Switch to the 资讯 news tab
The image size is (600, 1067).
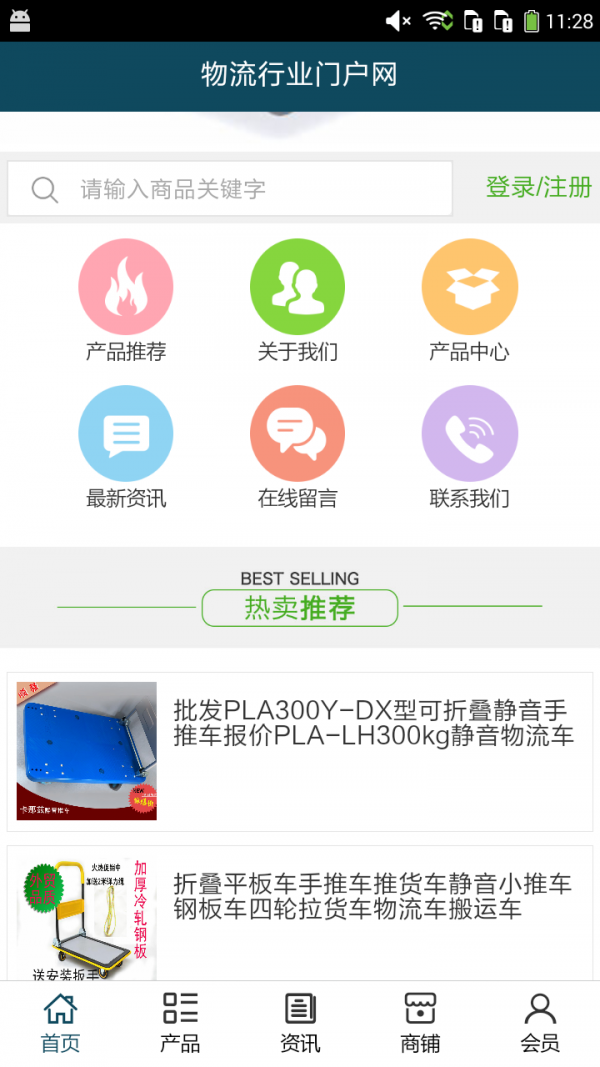click(x=300, y=1023)
